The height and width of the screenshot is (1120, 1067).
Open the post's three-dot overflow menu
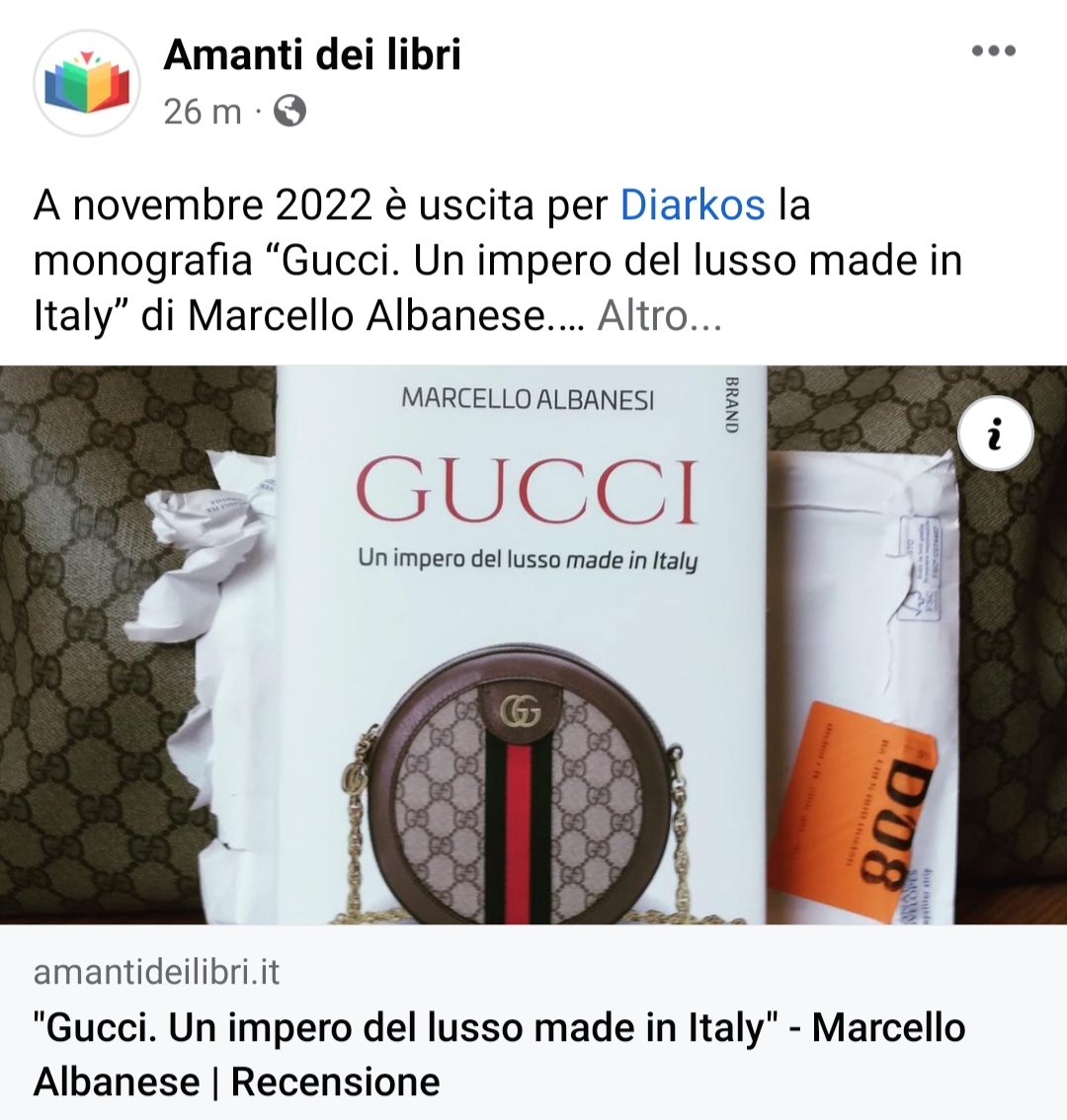(x=993, y=51)
